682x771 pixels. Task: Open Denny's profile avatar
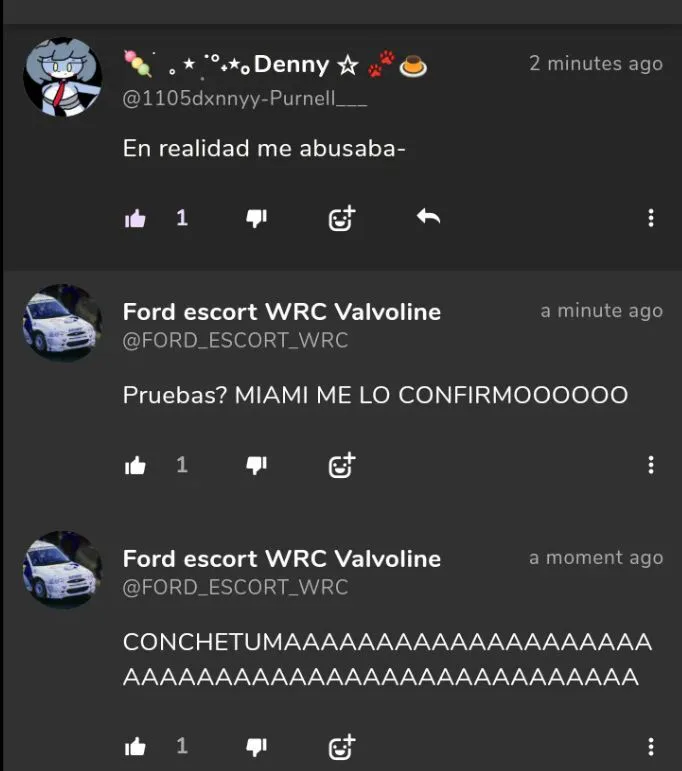[62, 78]
